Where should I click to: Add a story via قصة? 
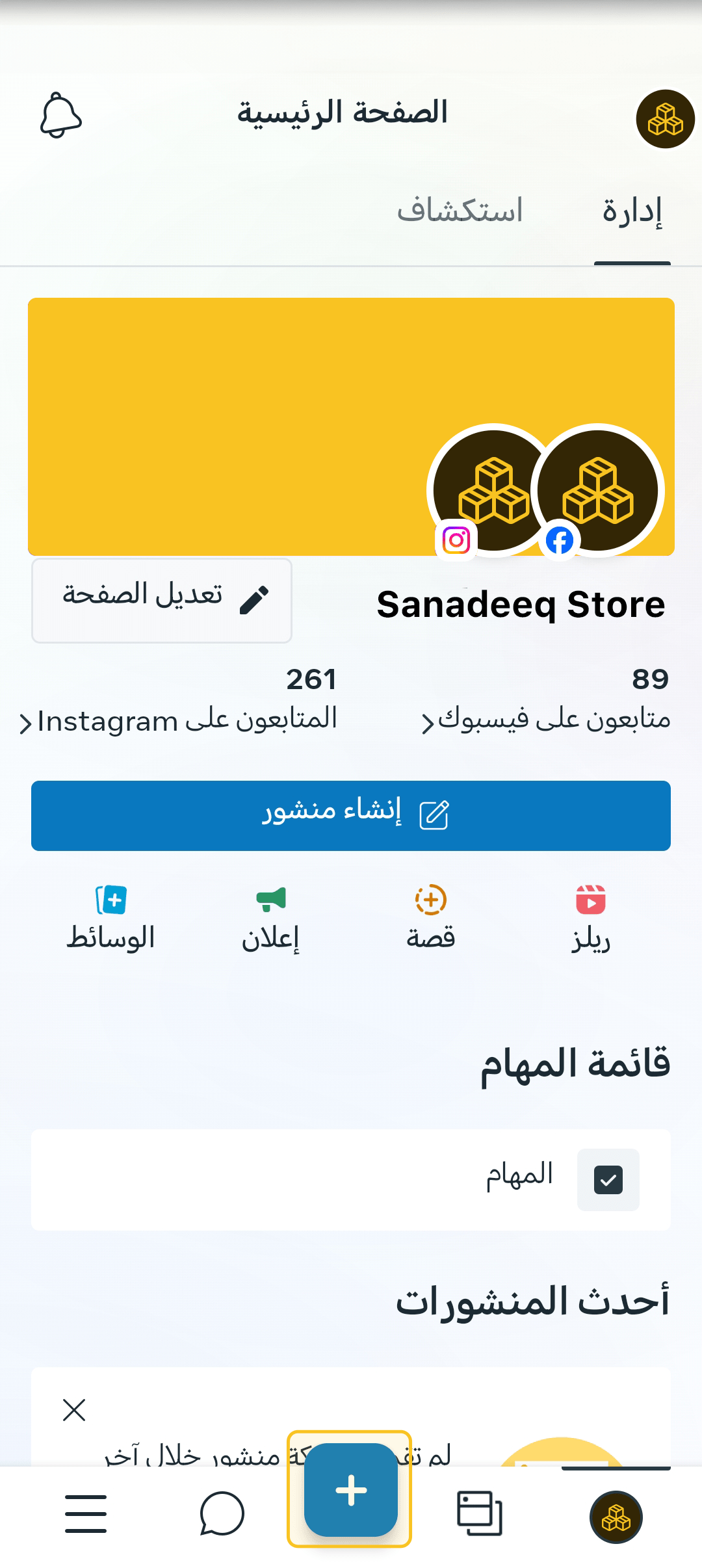tap(431, 918)
